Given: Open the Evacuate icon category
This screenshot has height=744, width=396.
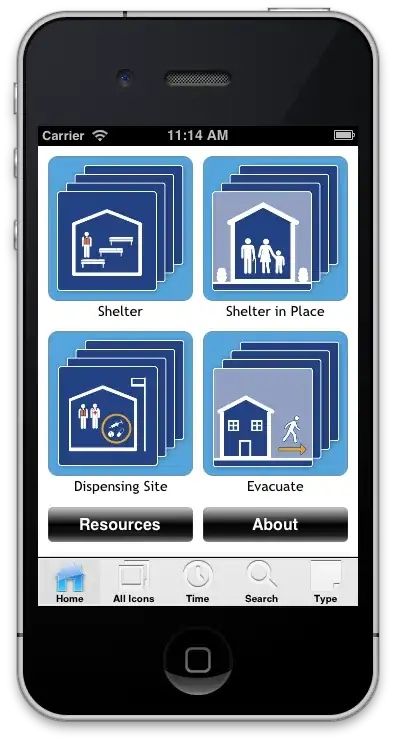Looking at the screenshot, I should click(276, 403).
